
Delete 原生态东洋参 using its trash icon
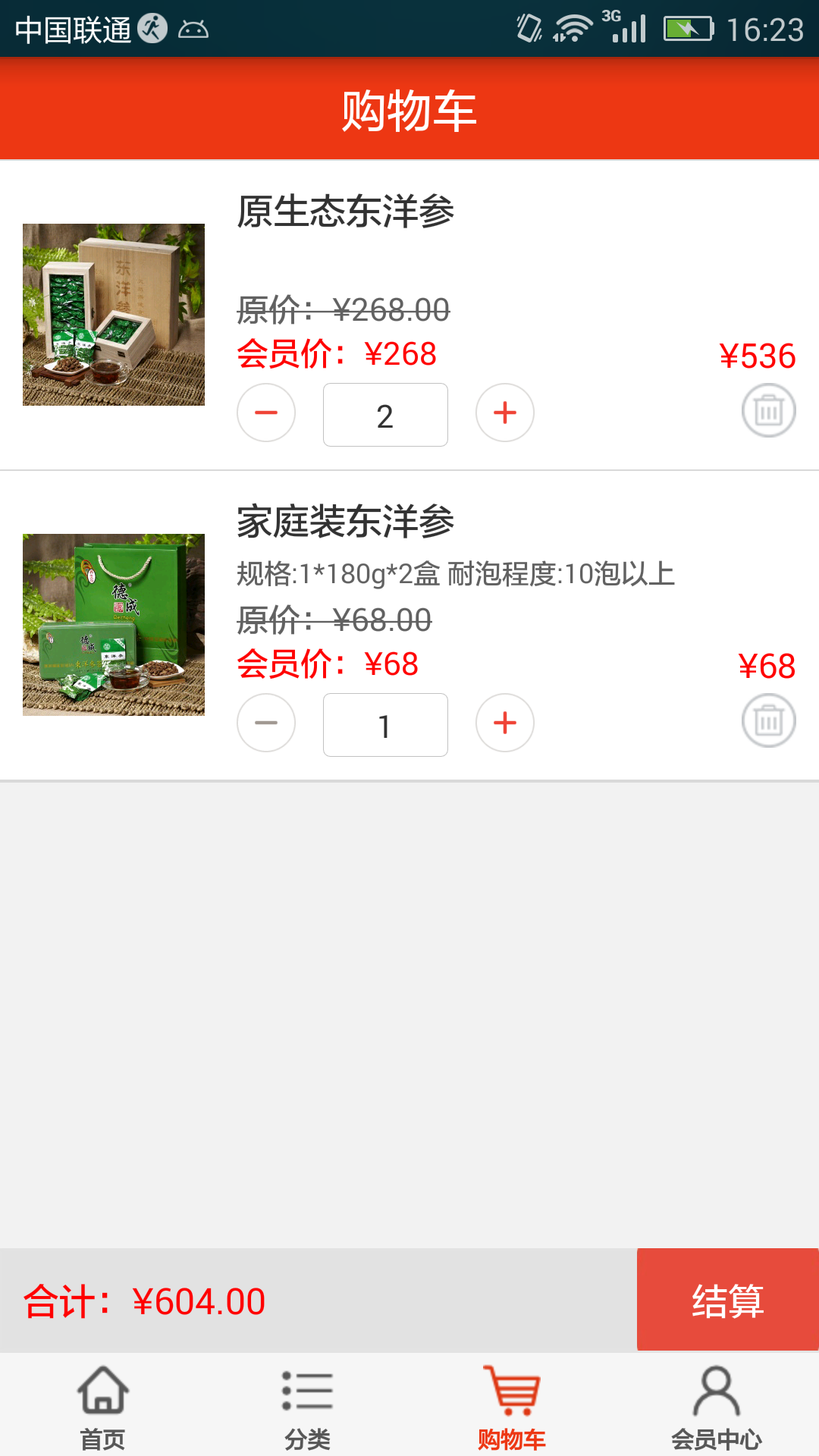768,412
